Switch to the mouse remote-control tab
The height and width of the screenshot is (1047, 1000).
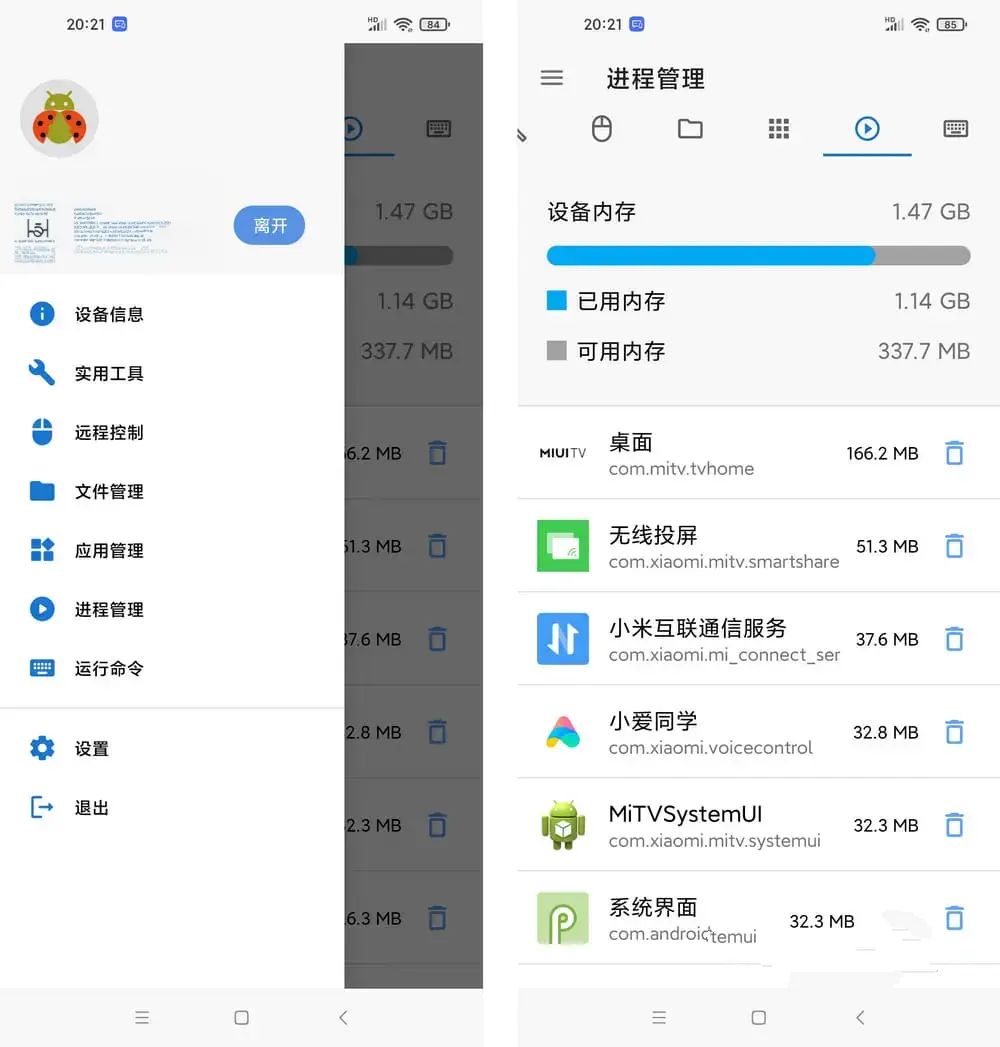point(601,128)
